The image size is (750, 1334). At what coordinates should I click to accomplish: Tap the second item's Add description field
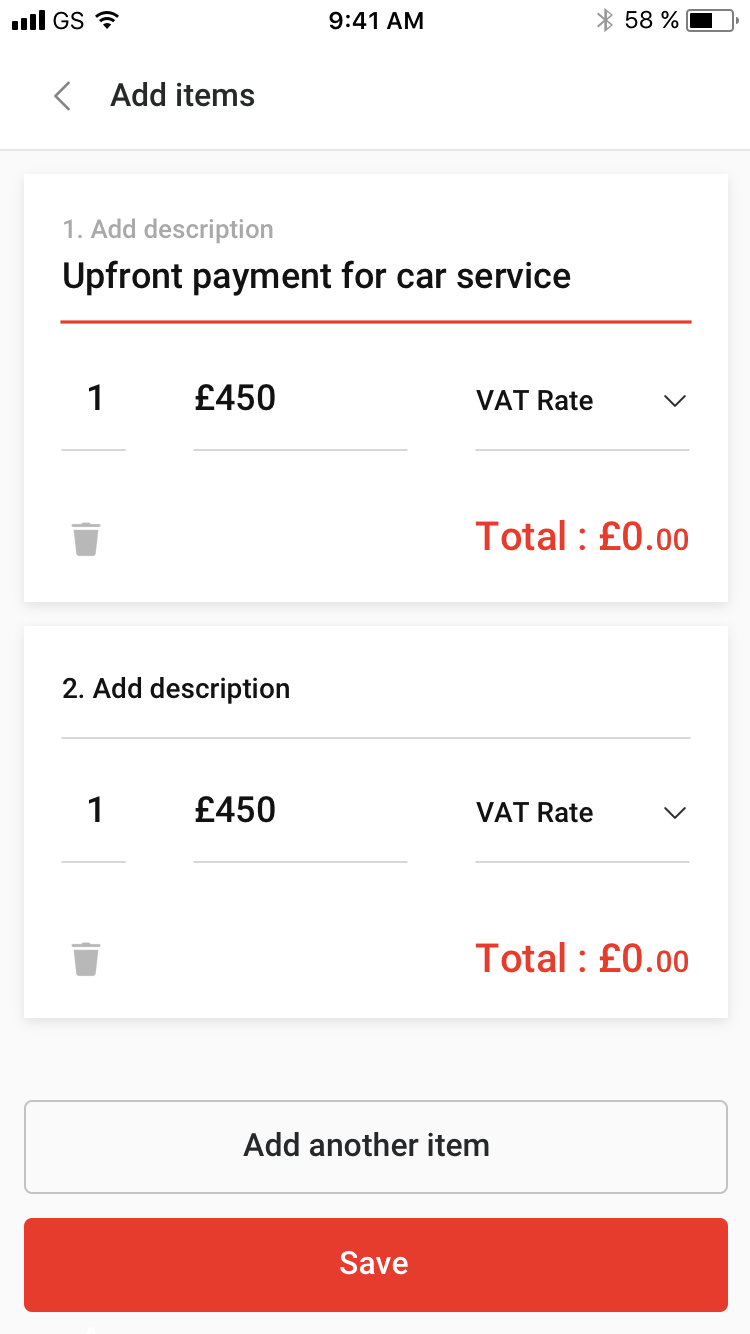tap(376, 700)
